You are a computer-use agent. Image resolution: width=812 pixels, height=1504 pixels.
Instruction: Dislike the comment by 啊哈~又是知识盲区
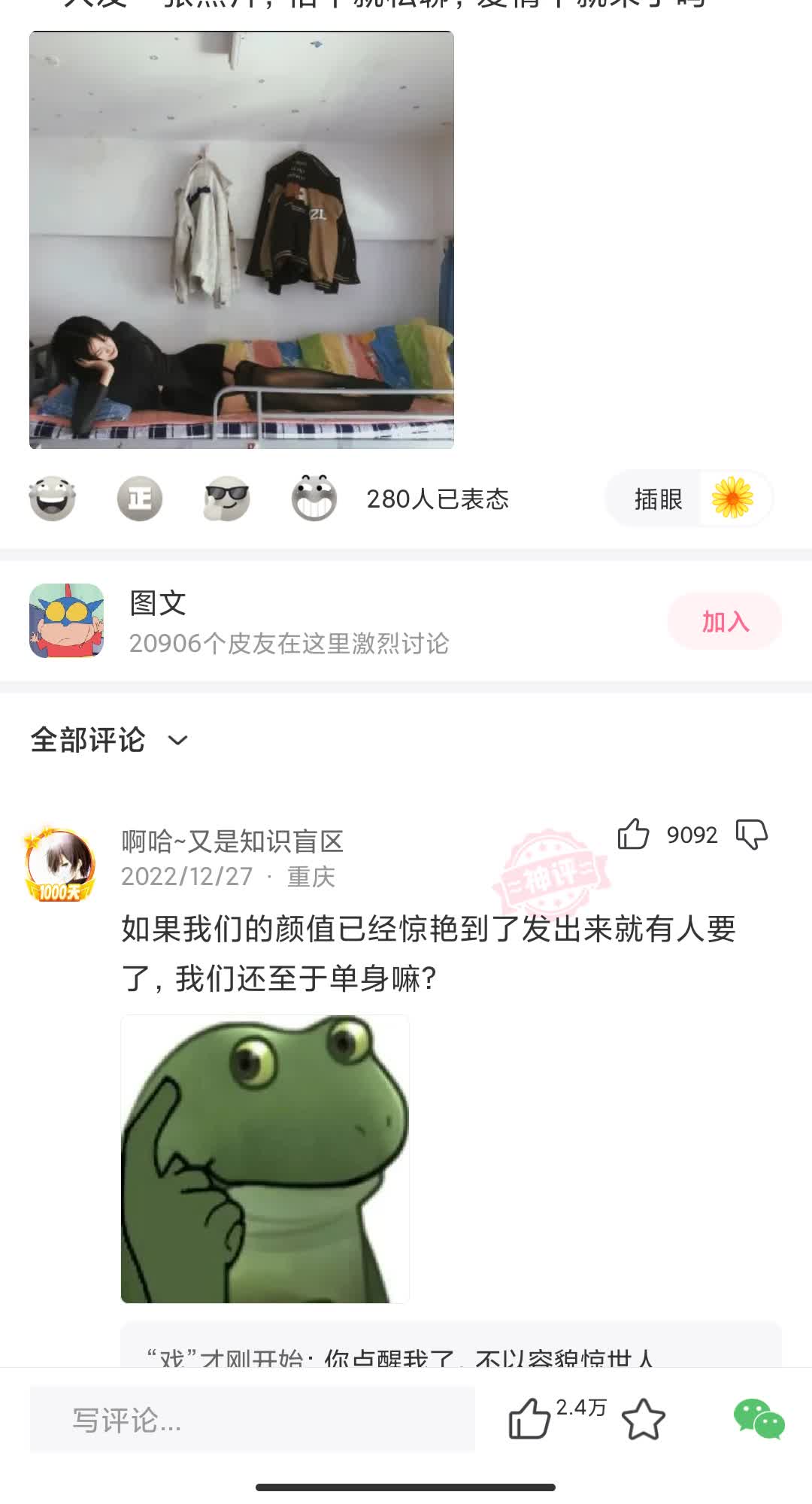tap(751, 834)
